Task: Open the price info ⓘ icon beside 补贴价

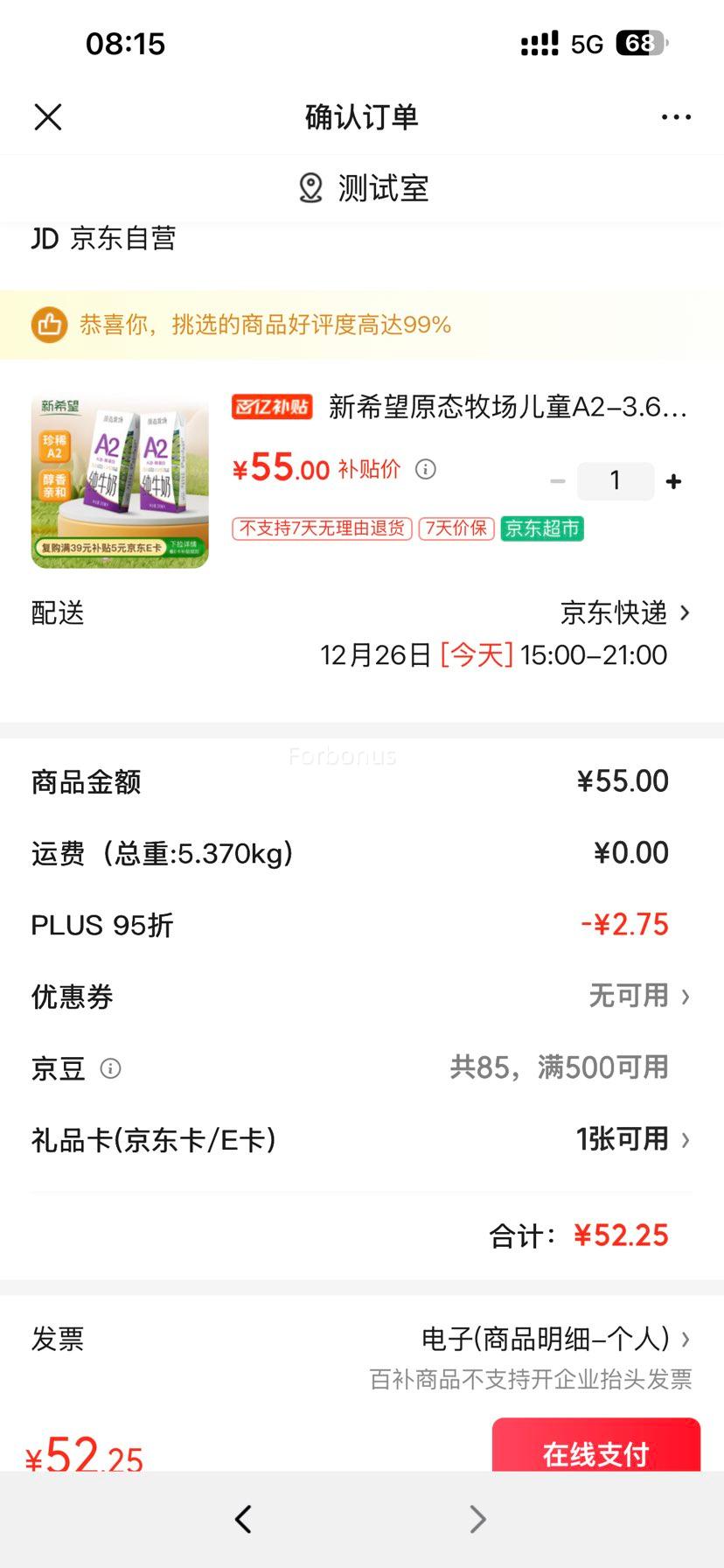Action: pyautogui.click(x=426, y=469)
